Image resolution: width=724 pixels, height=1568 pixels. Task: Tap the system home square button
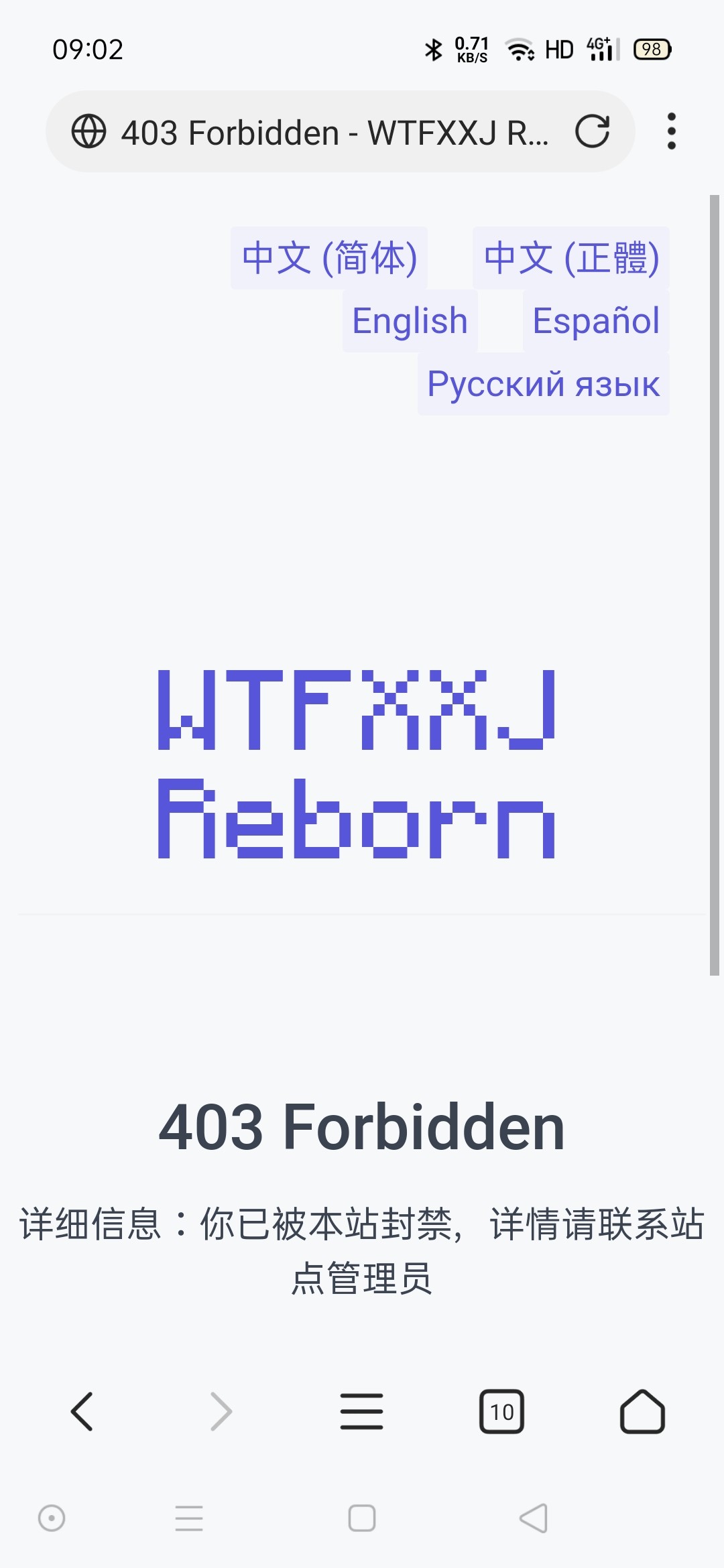point(362,1518)
